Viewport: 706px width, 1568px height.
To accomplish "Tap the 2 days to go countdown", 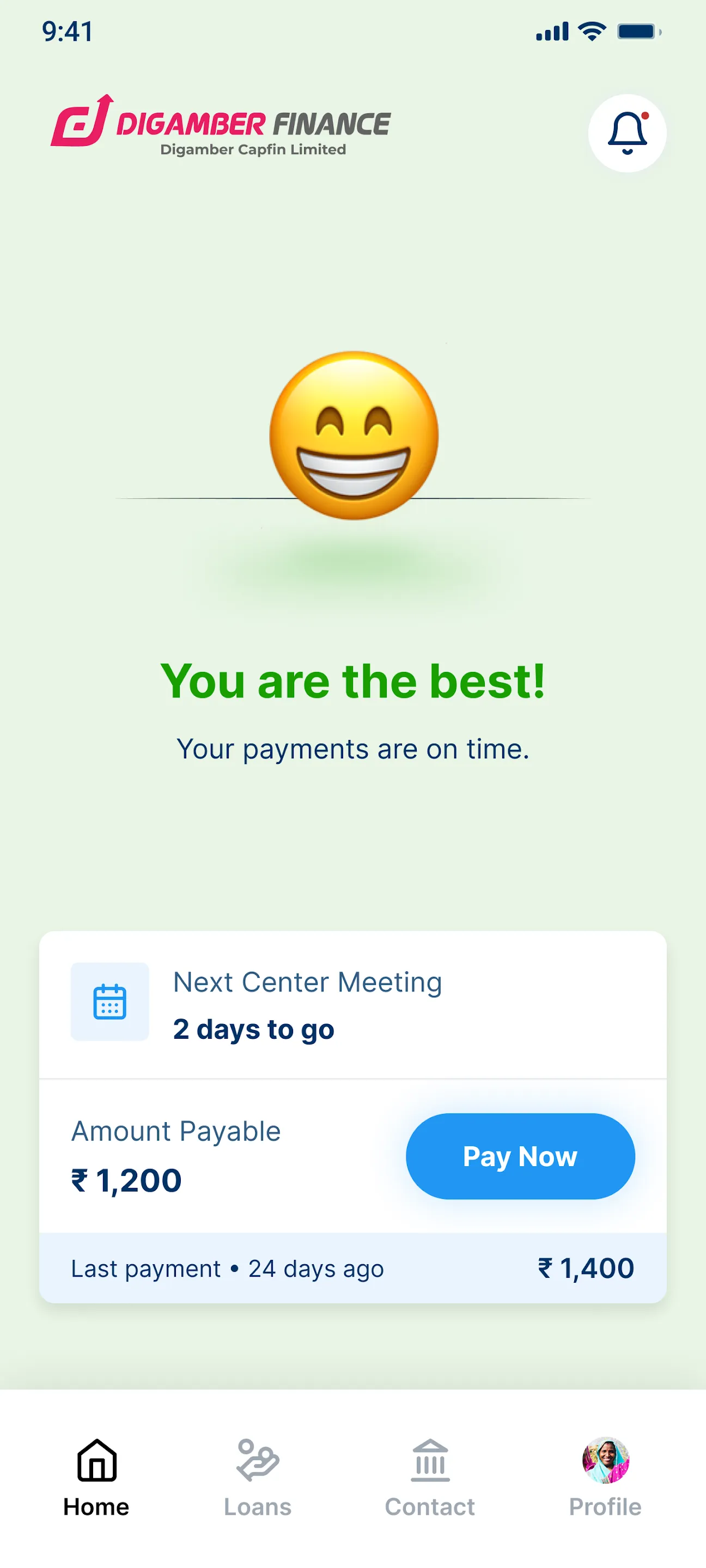I will 253,1030.
